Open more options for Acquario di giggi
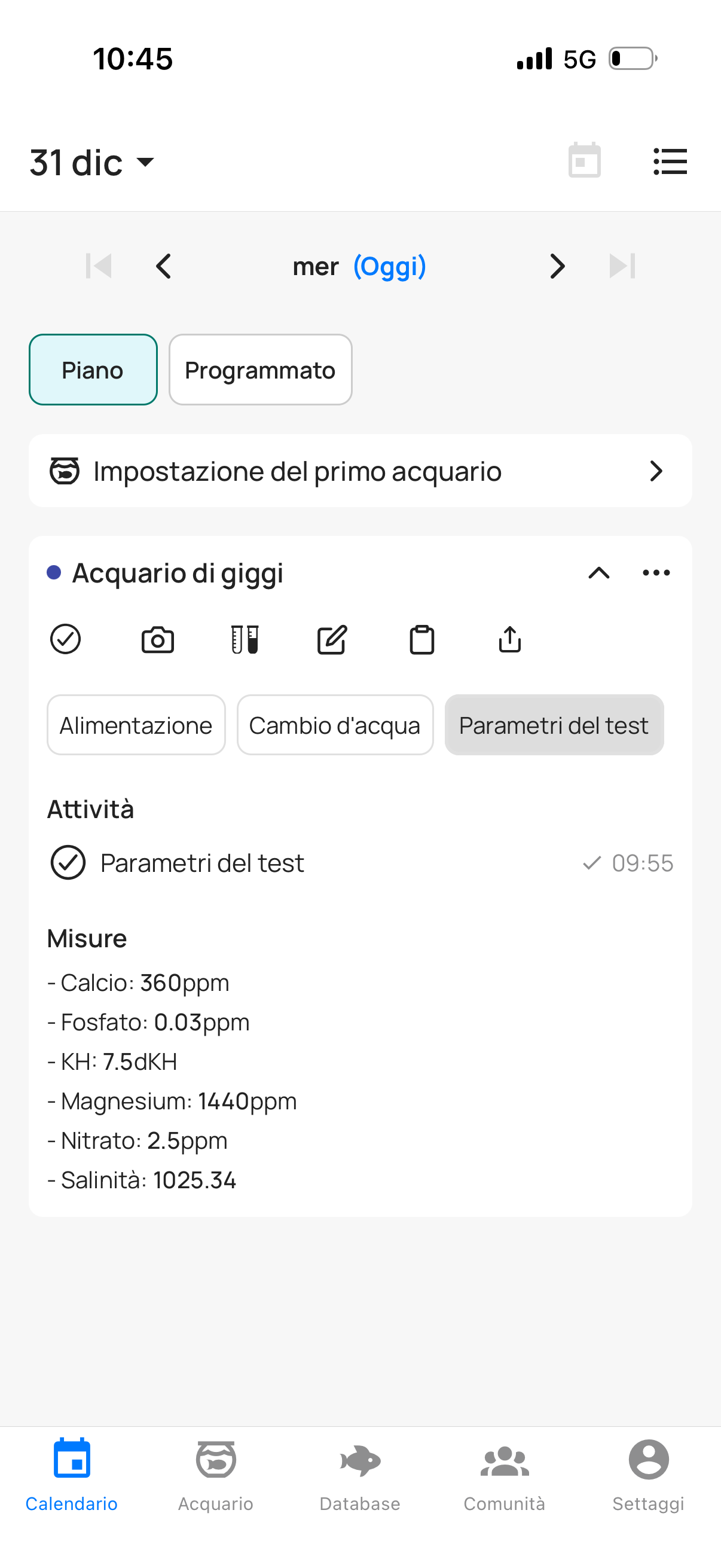 click(x=656, y=573)
